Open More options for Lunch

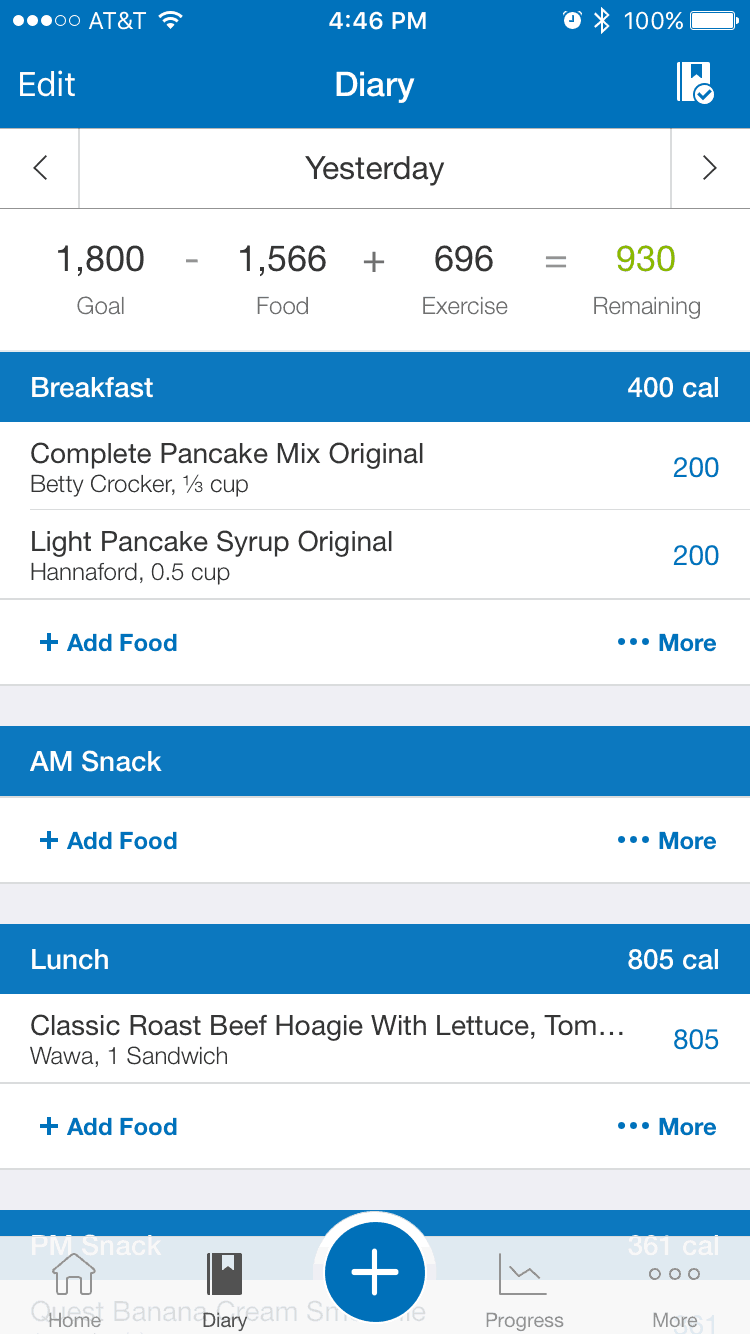667,1127
